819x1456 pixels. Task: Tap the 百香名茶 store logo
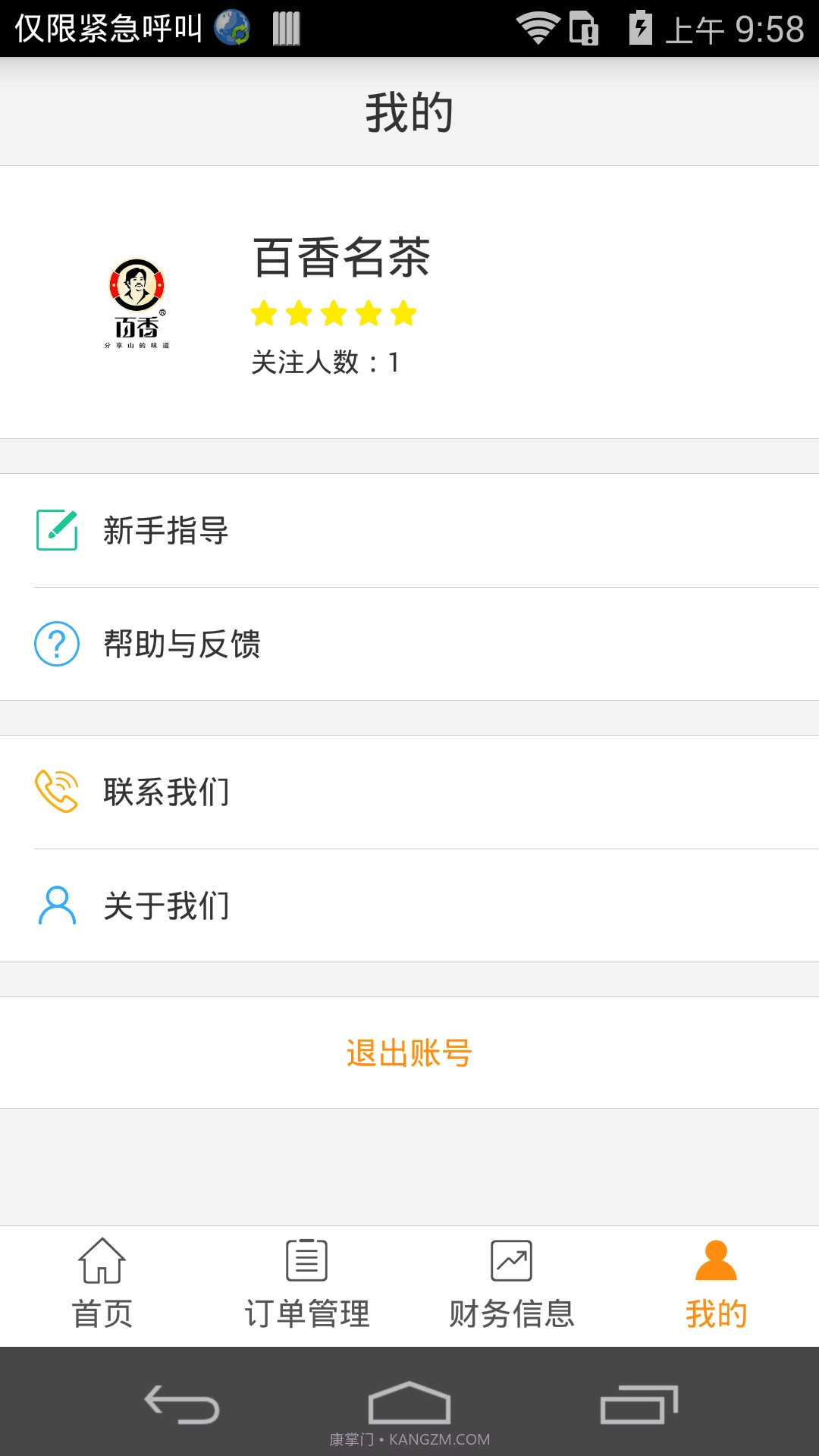[x=139, y=303]
